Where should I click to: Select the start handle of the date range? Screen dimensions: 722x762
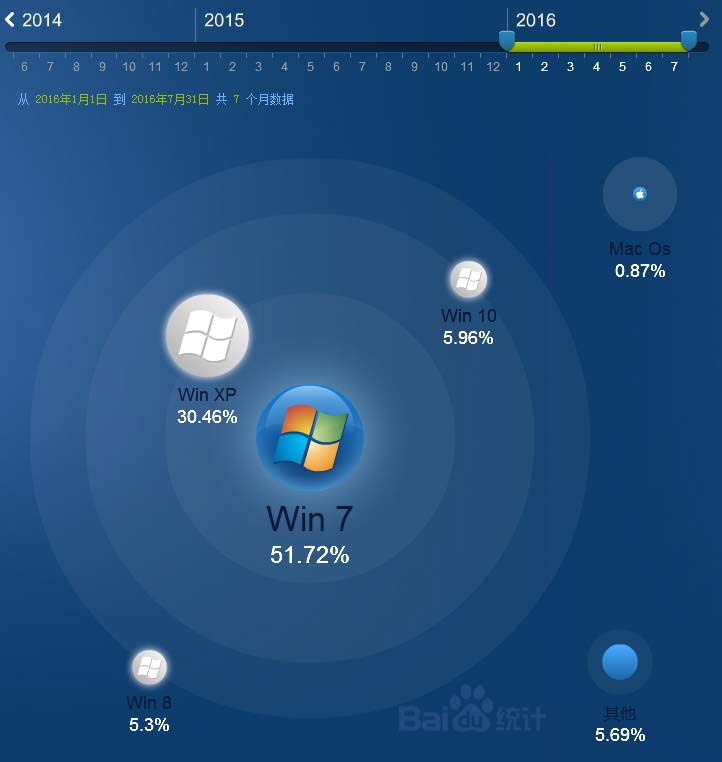coord(507,40)
